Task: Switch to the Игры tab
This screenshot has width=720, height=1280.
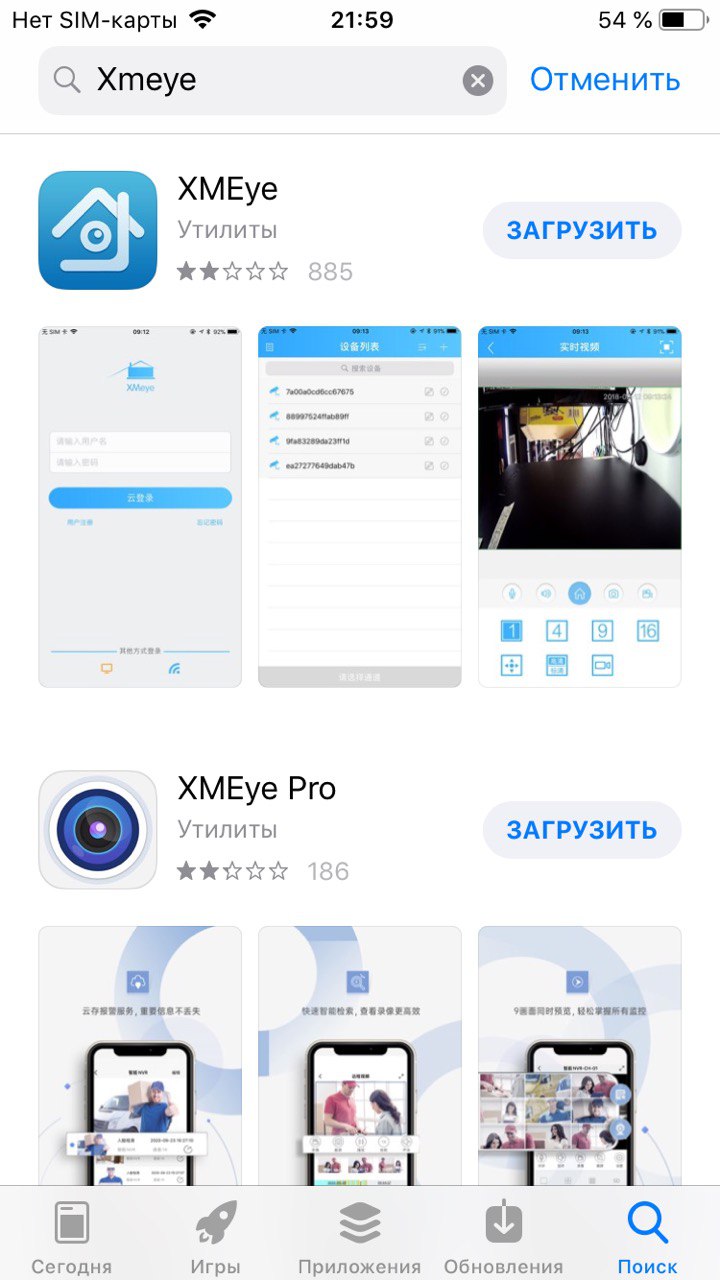Action: pos(215,1235)
